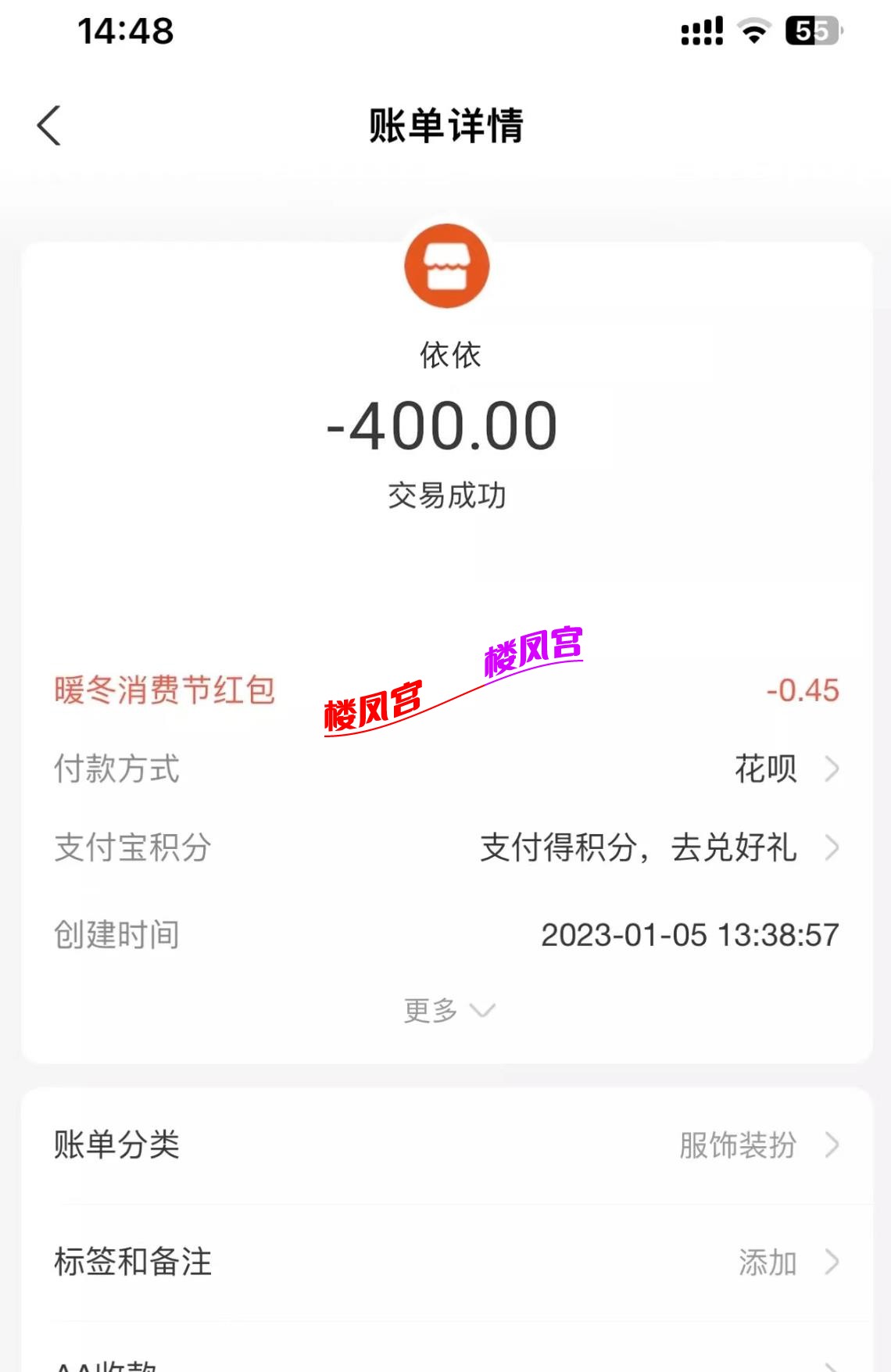Screen dimensions: 891x1372
Task: Tap the battery indicator showing 55
Action: 813,31
